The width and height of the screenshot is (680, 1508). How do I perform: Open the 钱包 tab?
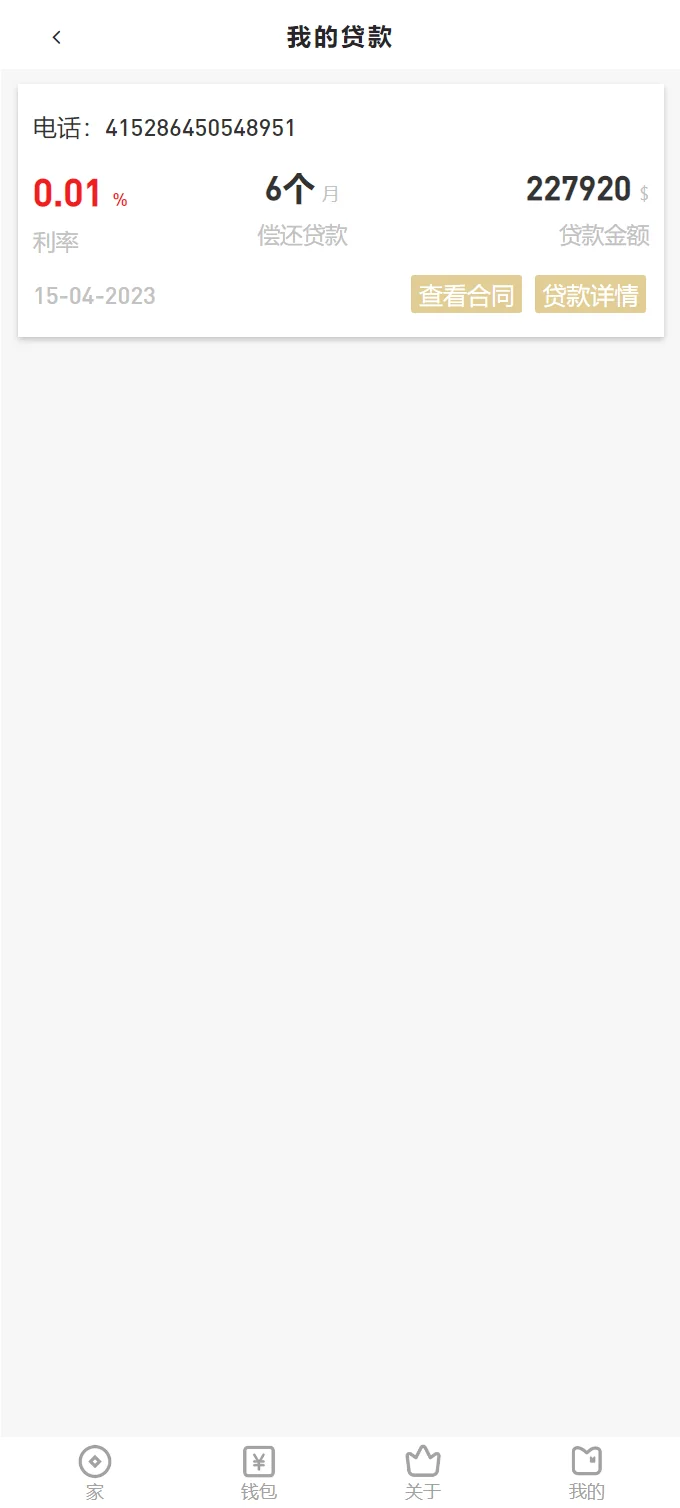(x=259, y=1472)
